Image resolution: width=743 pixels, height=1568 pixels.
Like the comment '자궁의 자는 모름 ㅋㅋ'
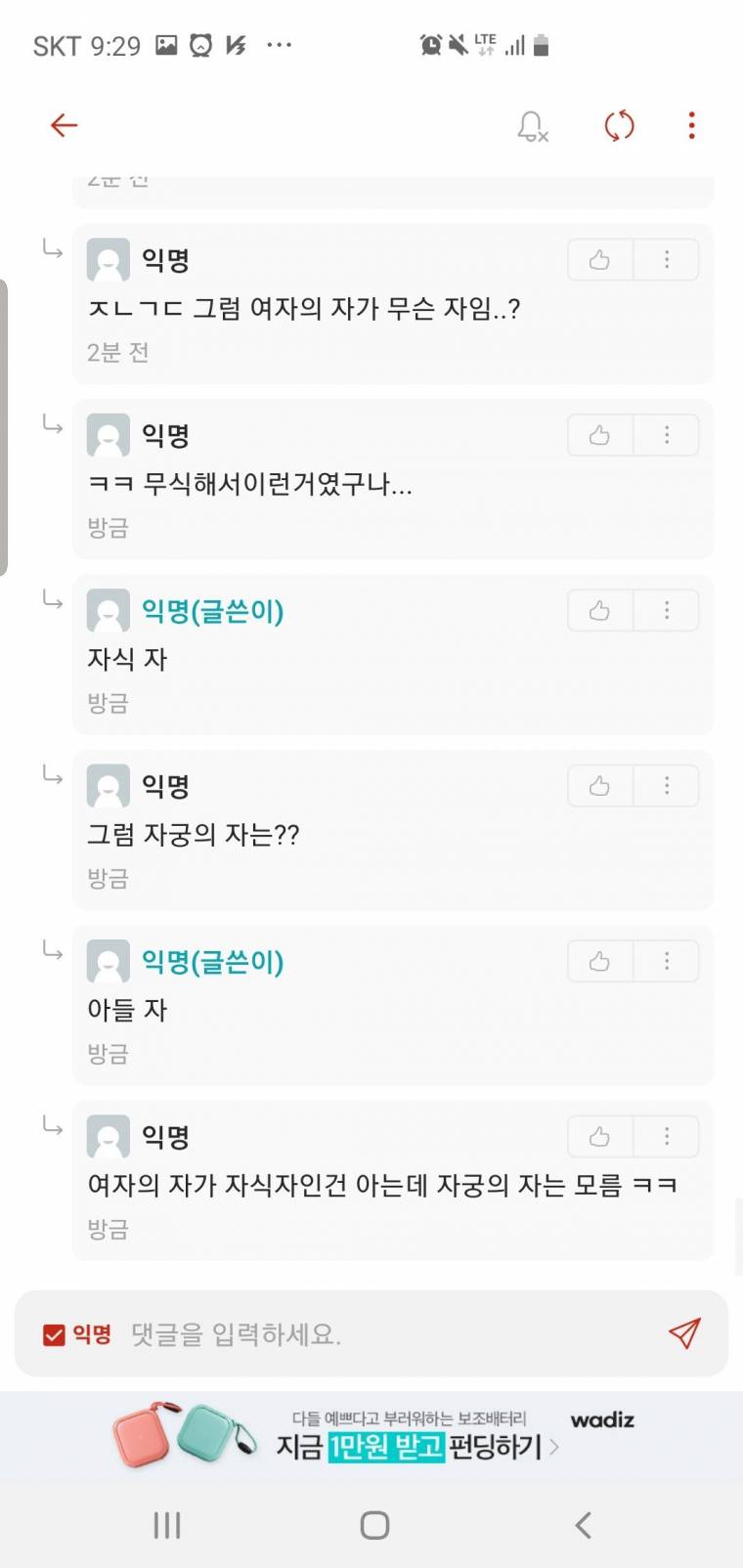click(x=599, y=1137)
